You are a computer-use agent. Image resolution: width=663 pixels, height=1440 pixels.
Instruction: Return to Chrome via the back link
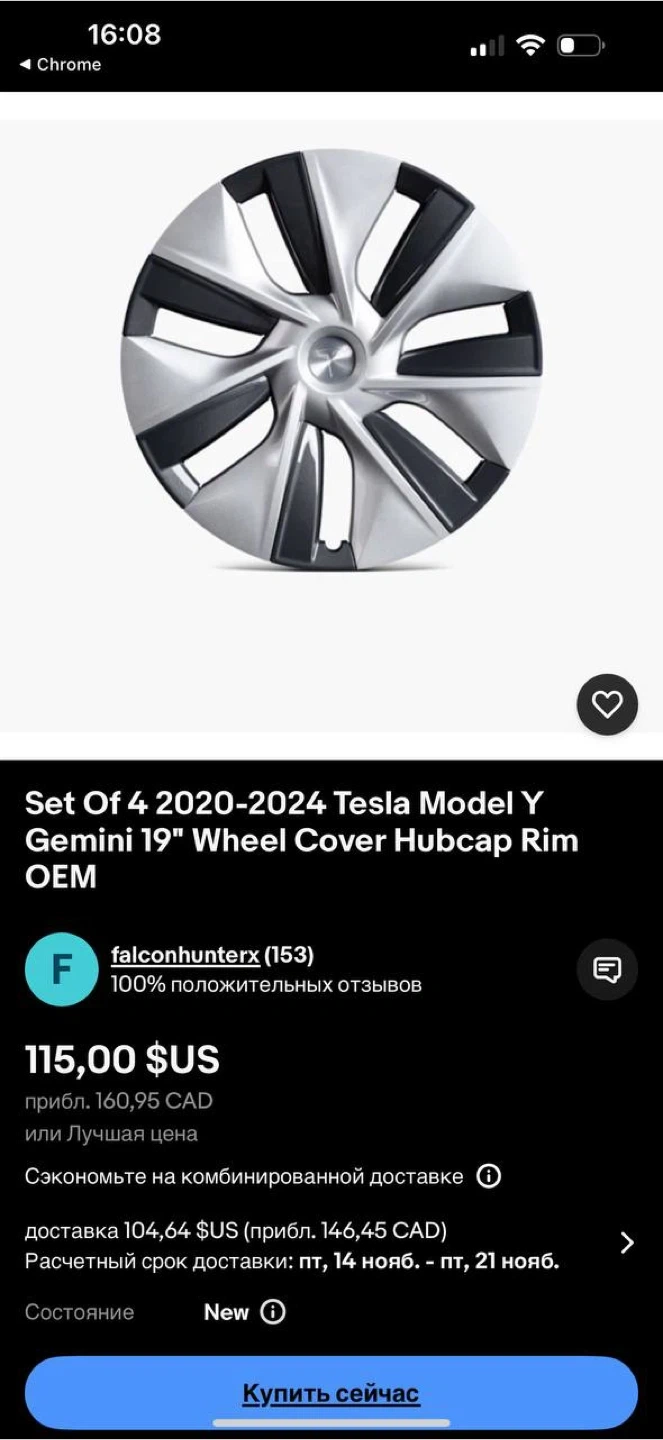pyautogui.click(x=60, y=64)
